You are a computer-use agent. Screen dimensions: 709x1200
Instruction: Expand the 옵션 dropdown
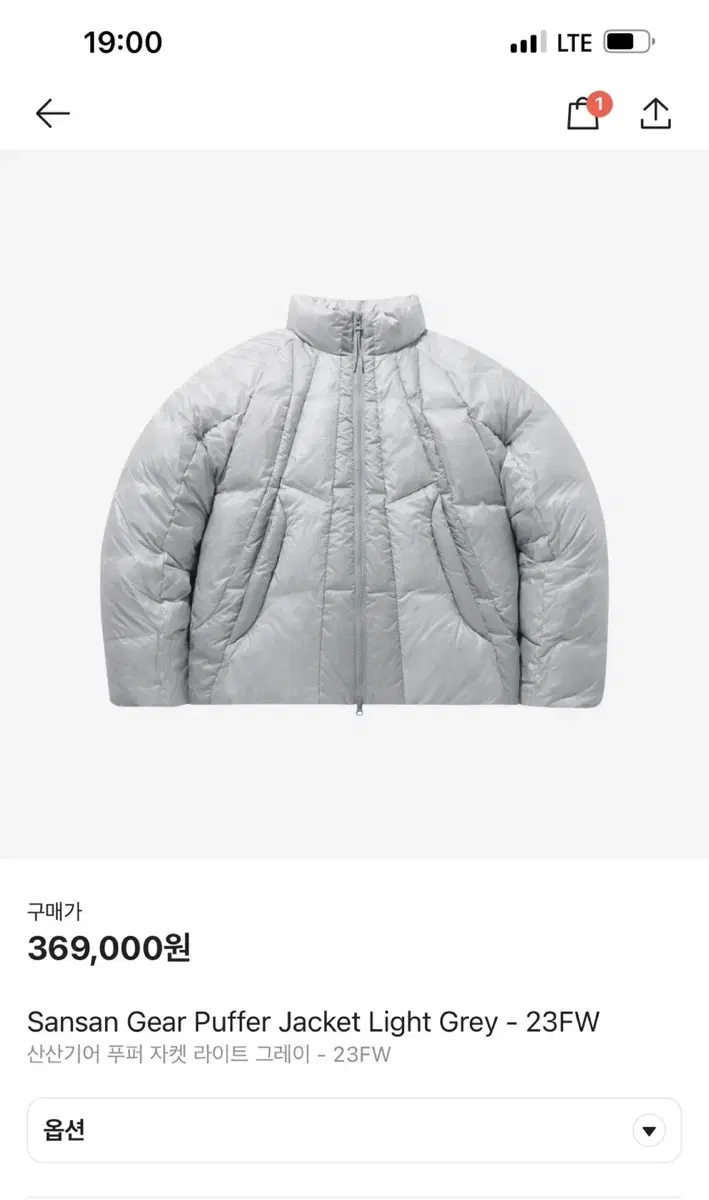click(x=648, y=1131)
